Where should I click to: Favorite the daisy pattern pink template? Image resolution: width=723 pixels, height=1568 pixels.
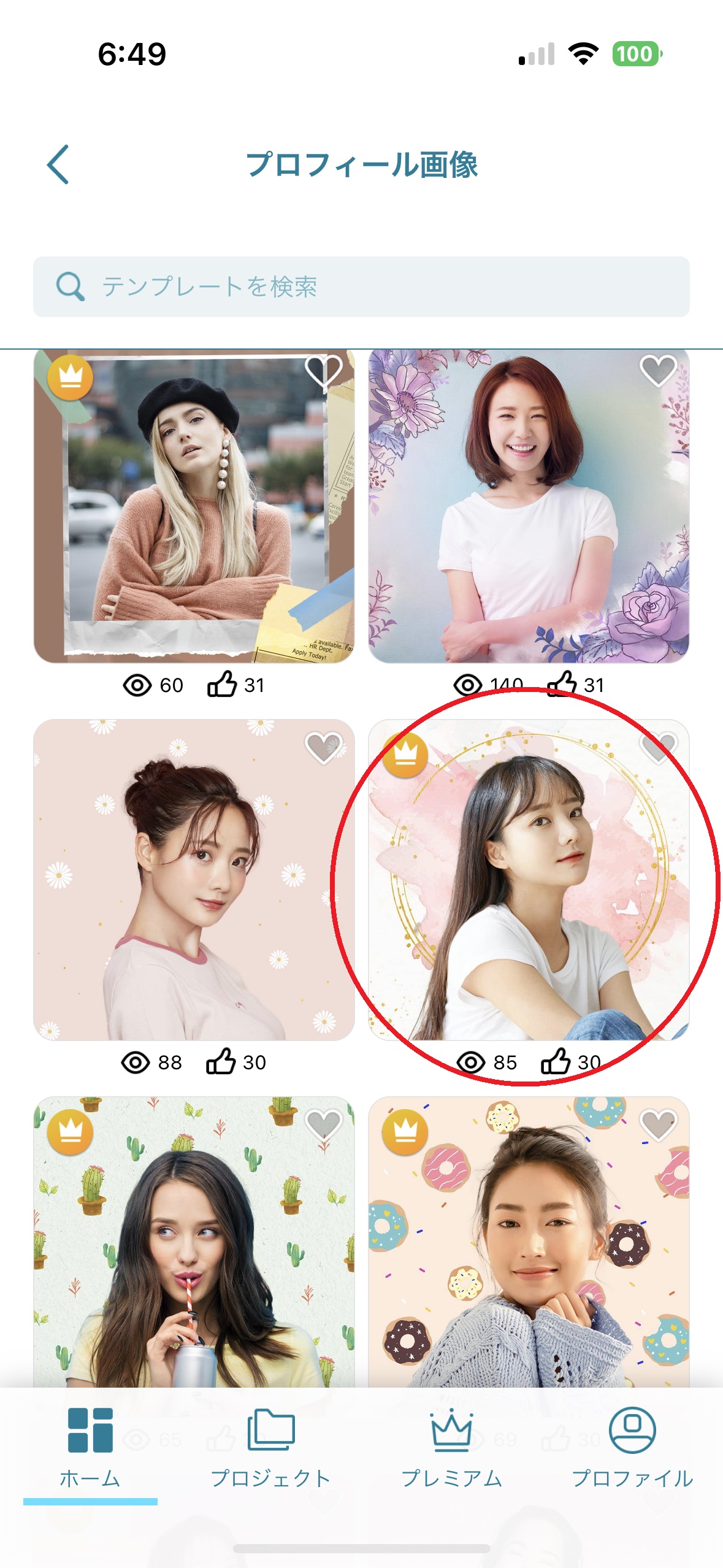(x=323, y=748)
